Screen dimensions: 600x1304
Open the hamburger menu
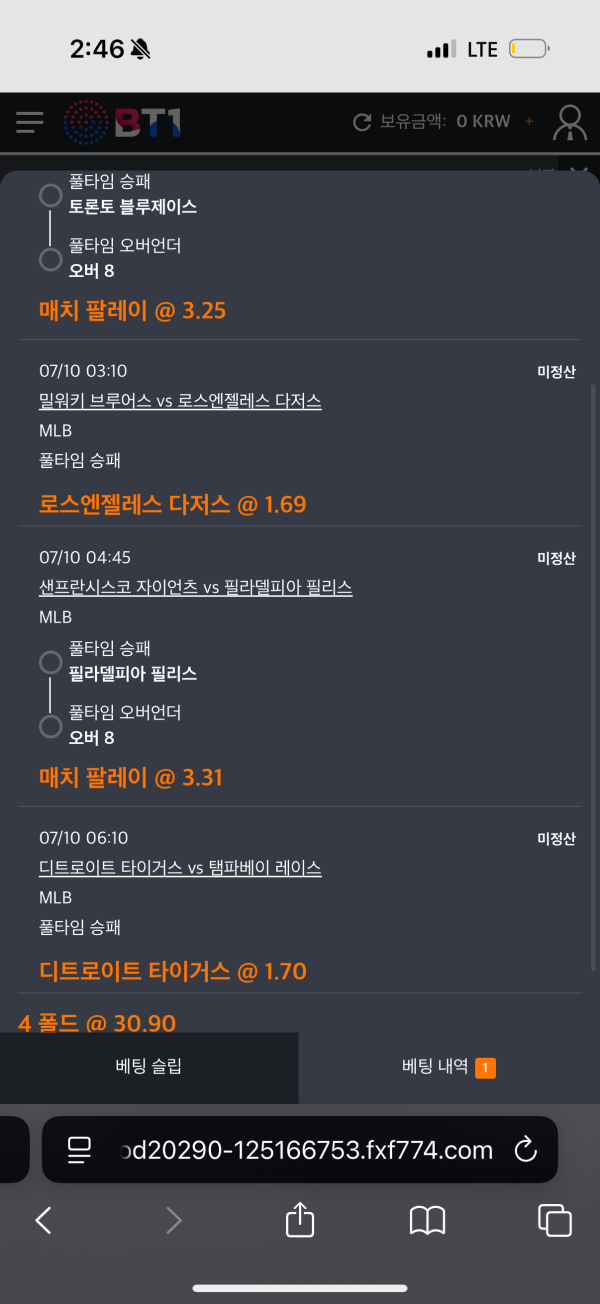coord(30,123)
